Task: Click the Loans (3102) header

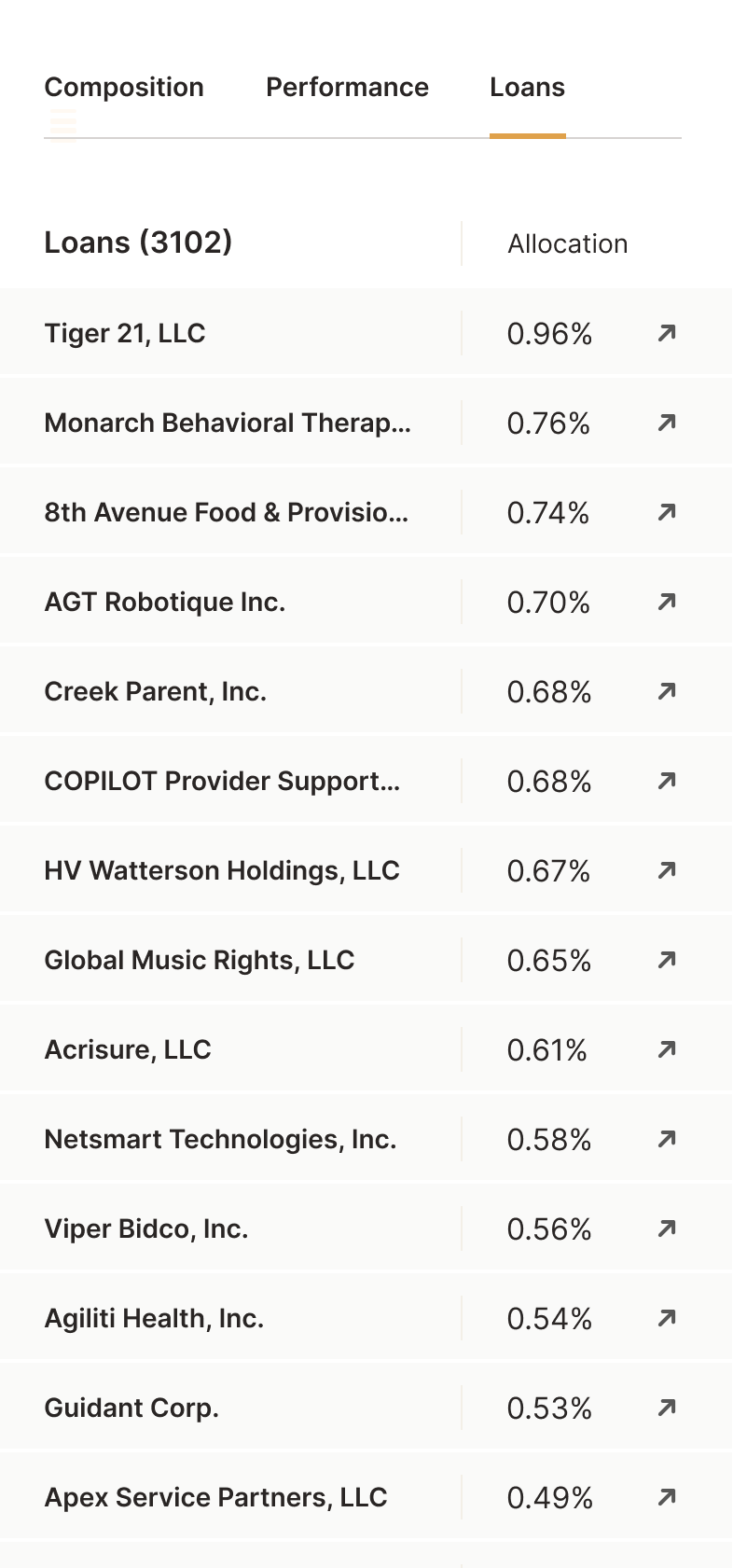Action: tap(136, 242)
